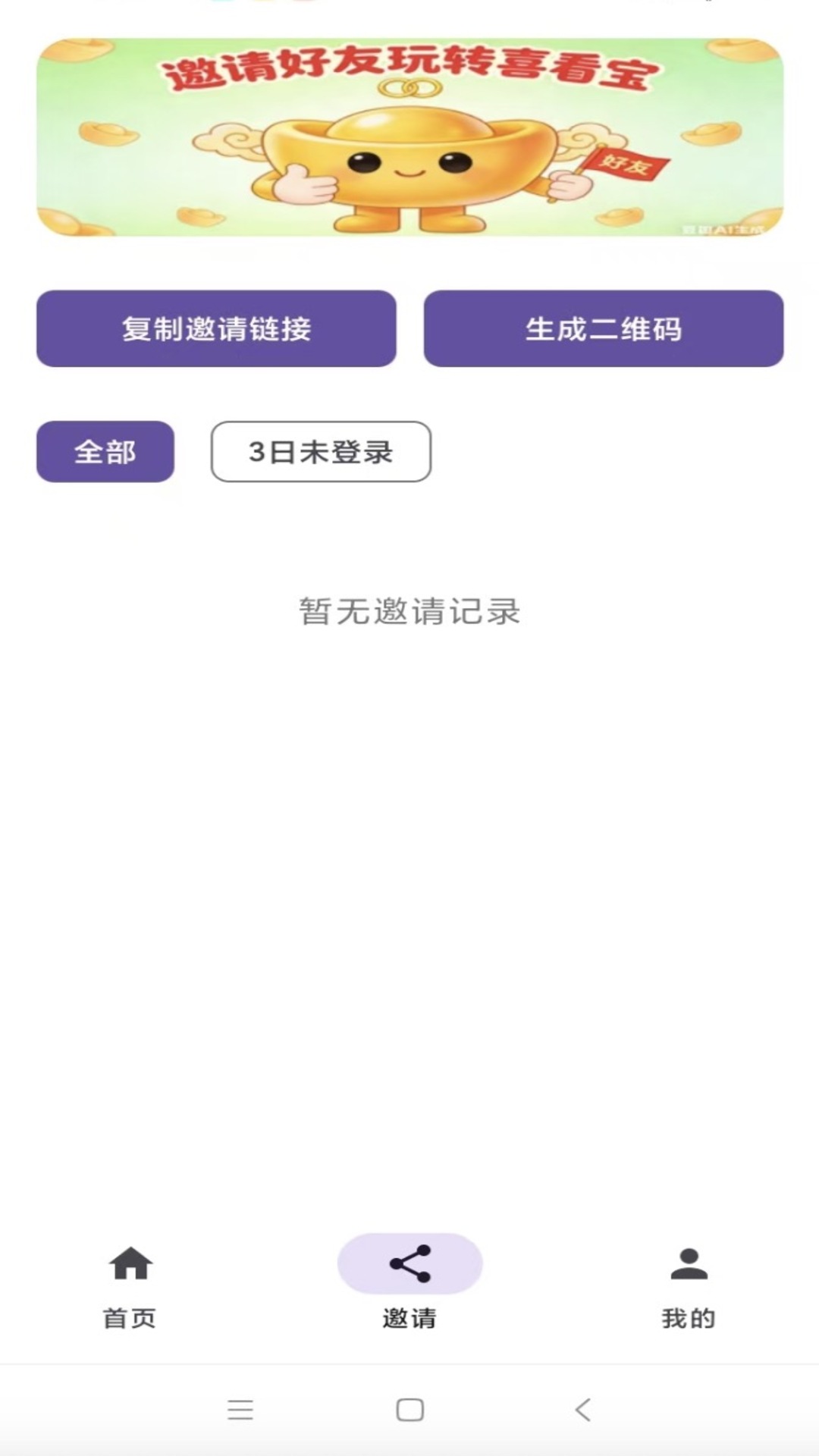Image resolution: width=819 pixels, height=1456 pixels.
Task: Tap the Android home circle icon
Action: coord(409,1408)
